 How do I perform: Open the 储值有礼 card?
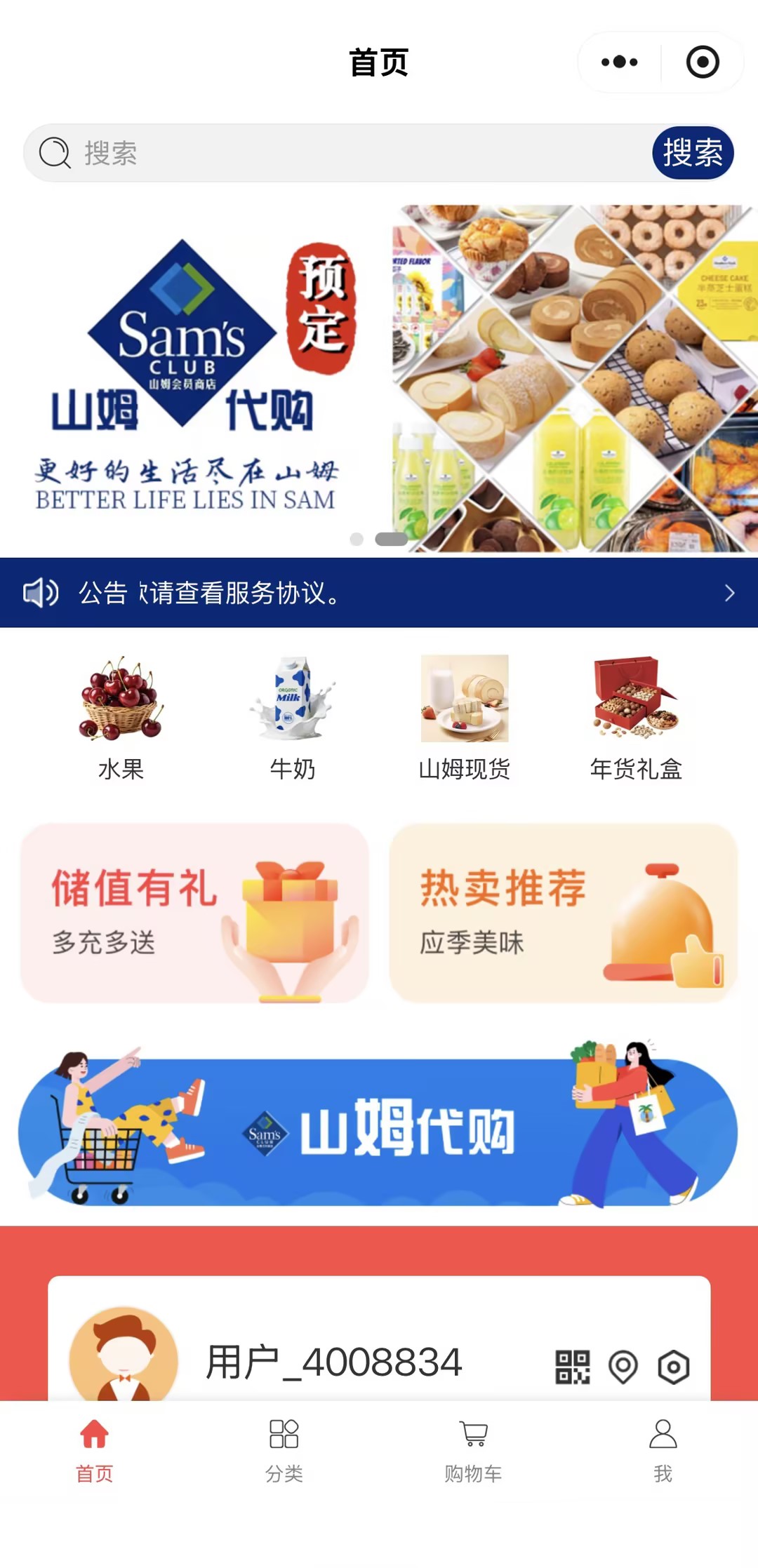click(194, 913)
